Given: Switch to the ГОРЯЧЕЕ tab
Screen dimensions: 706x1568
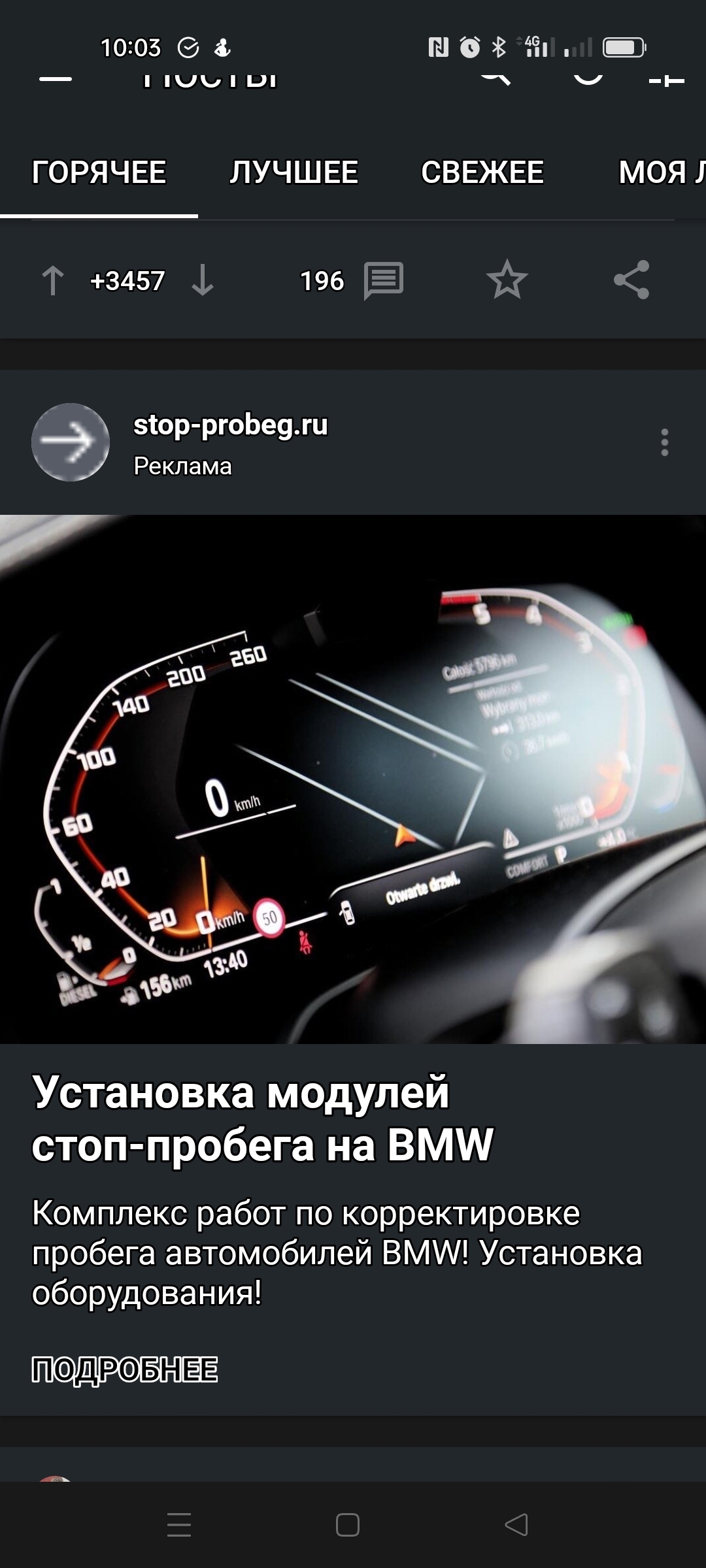Looking at the screenshot, I should pyautogui.click(x=99, y=172).
